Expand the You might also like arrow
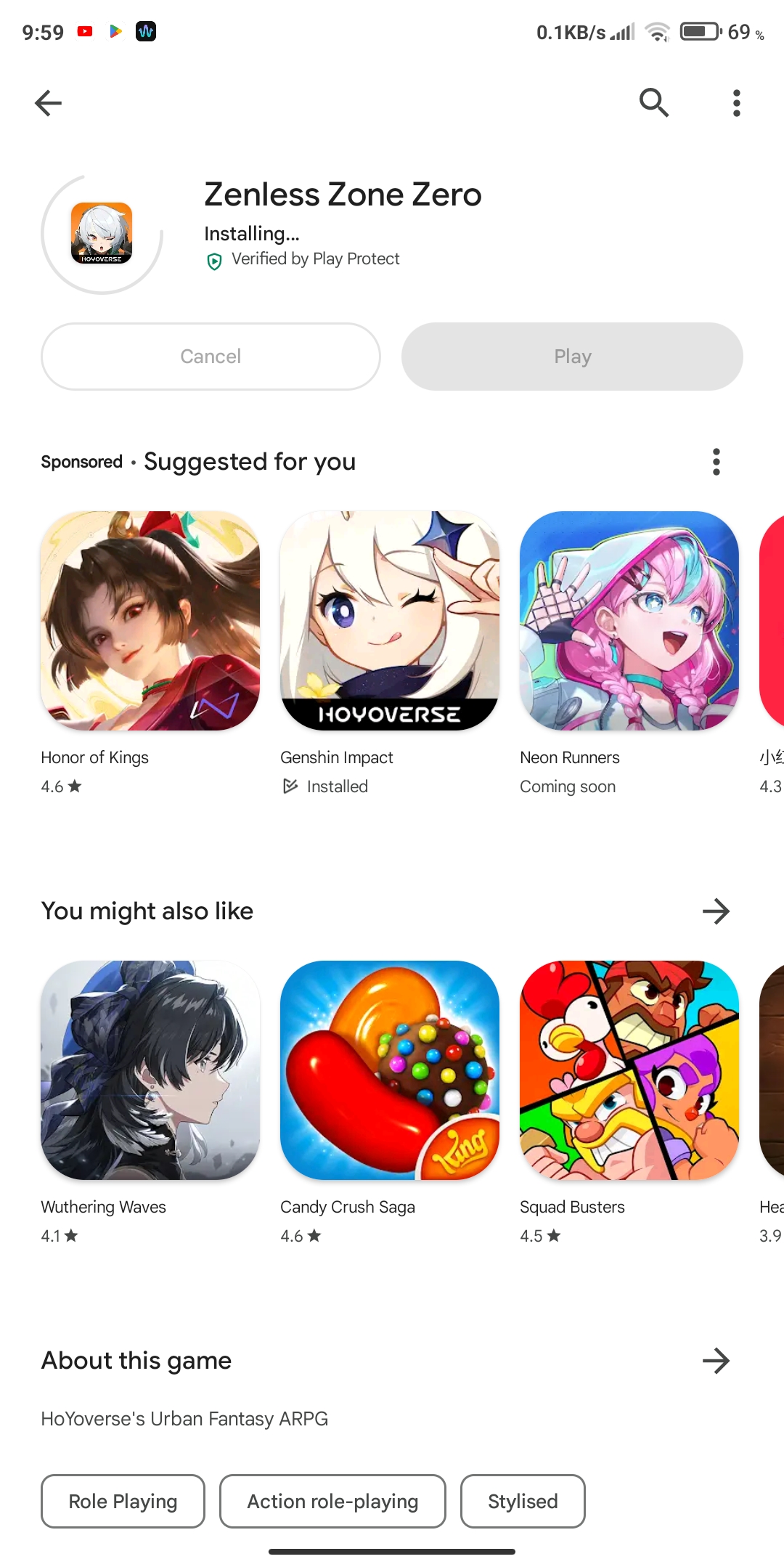The image size is (784, 1567). [x=716, y=911]
